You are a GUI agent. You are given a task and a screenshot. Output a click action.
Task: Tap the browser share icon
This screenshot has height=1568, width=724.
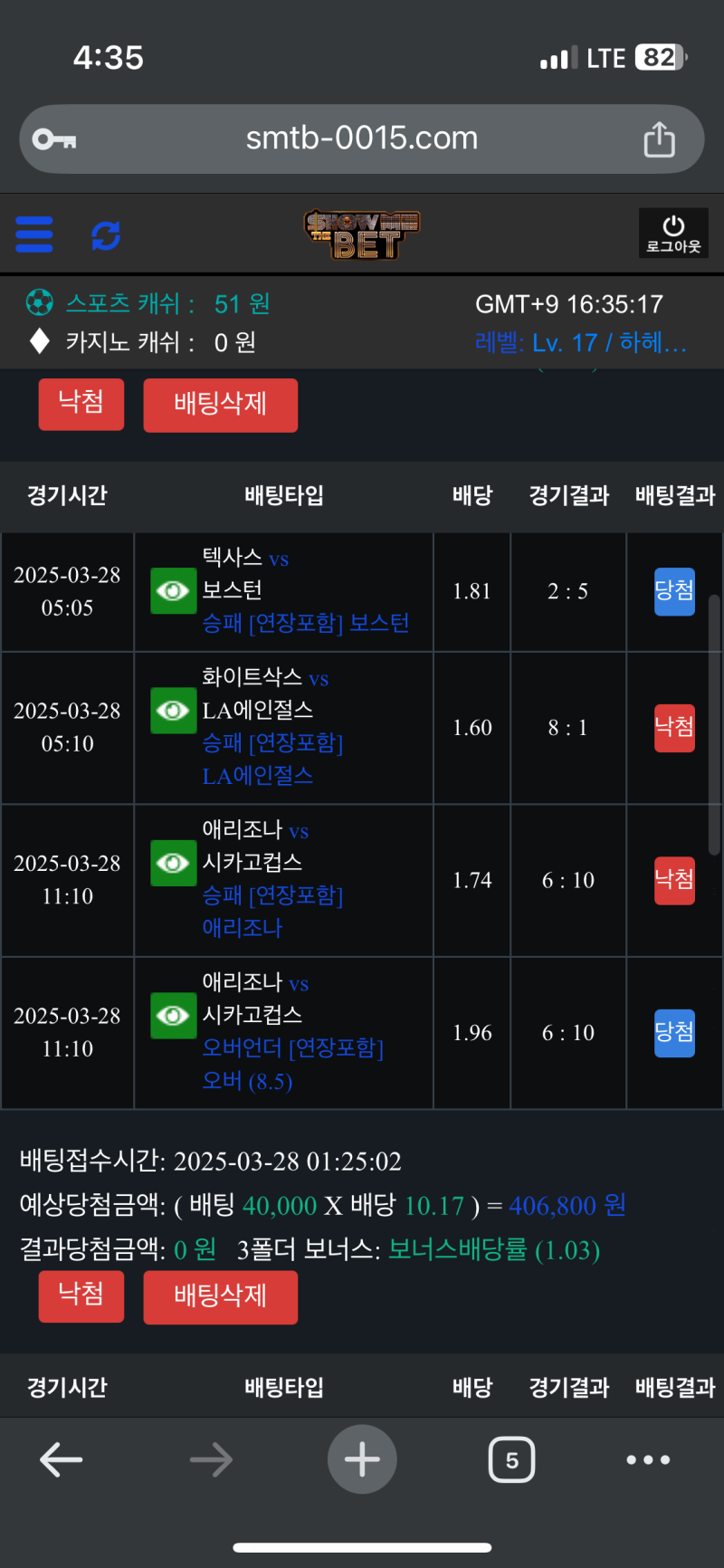659,139
